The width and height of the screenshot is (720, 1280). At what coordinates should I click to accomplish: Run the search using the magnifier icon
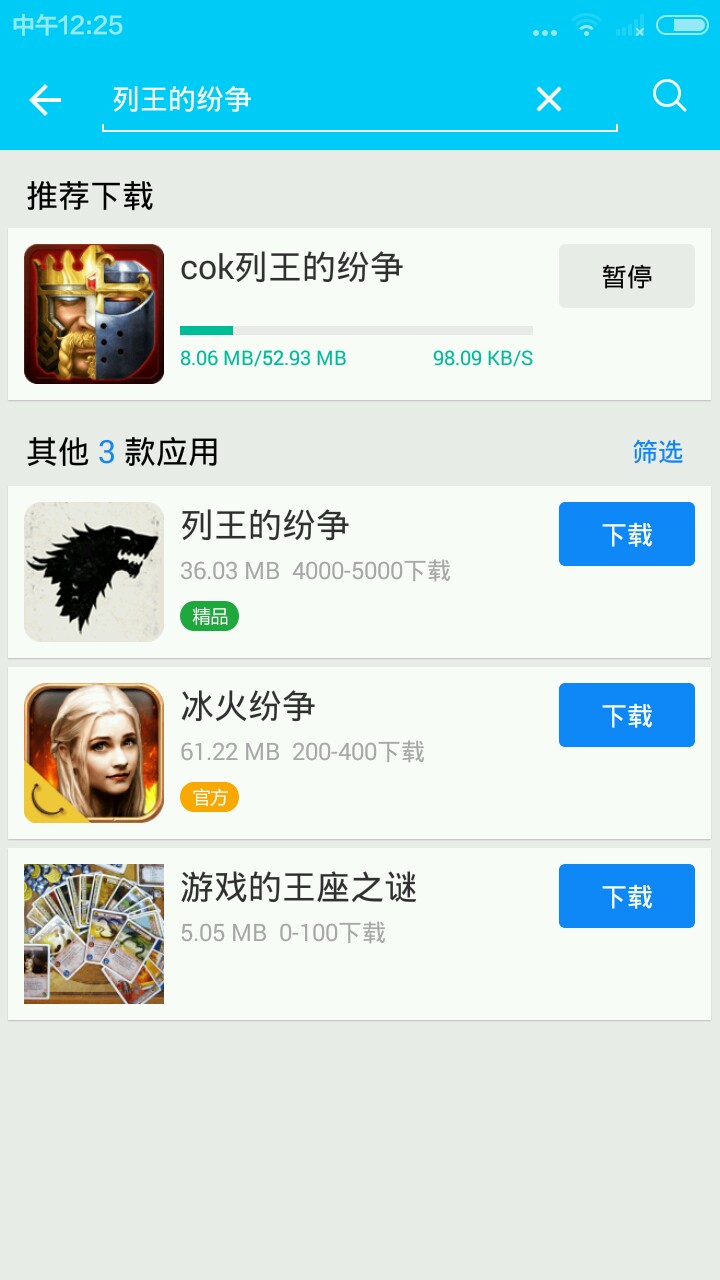669,96
